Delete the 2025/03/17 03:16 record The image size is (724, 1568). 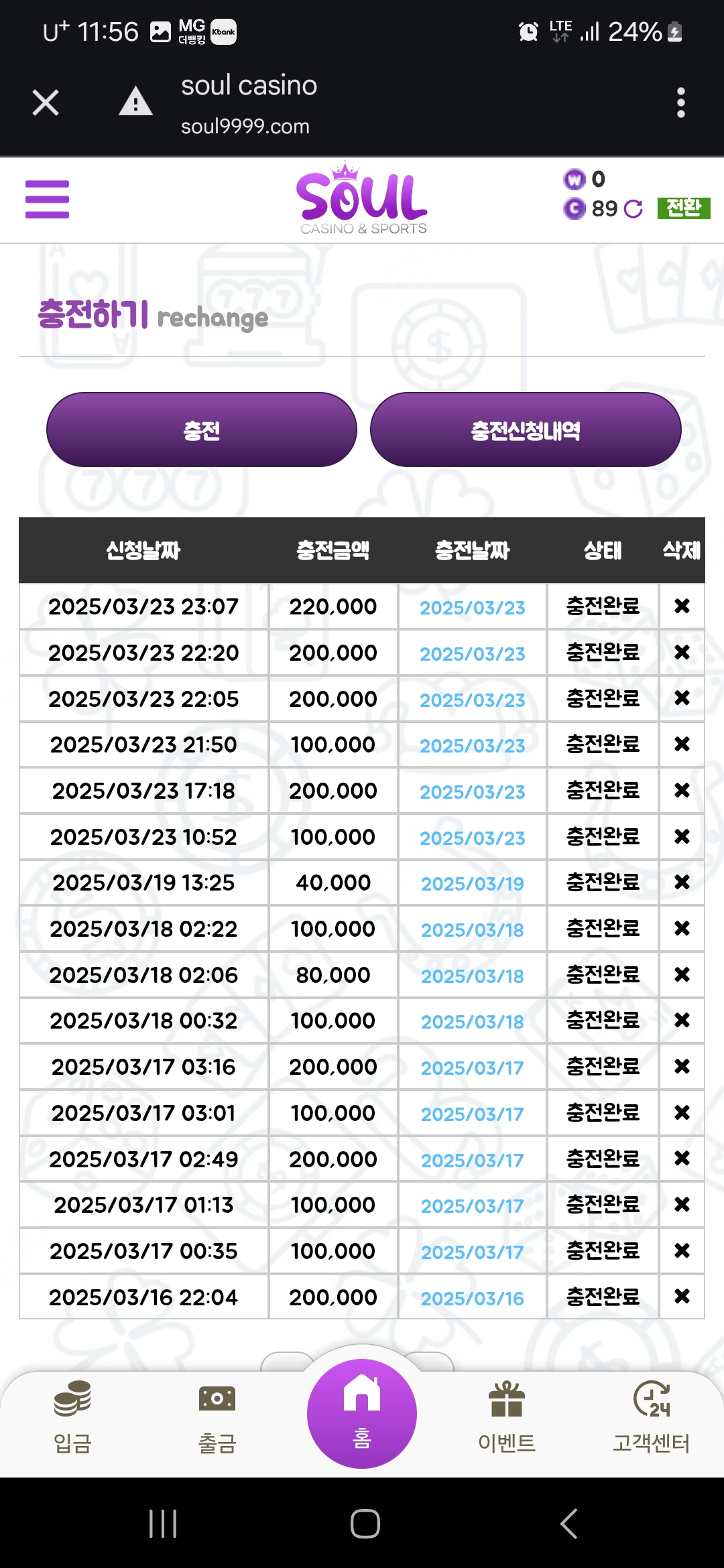(682, 1066)
